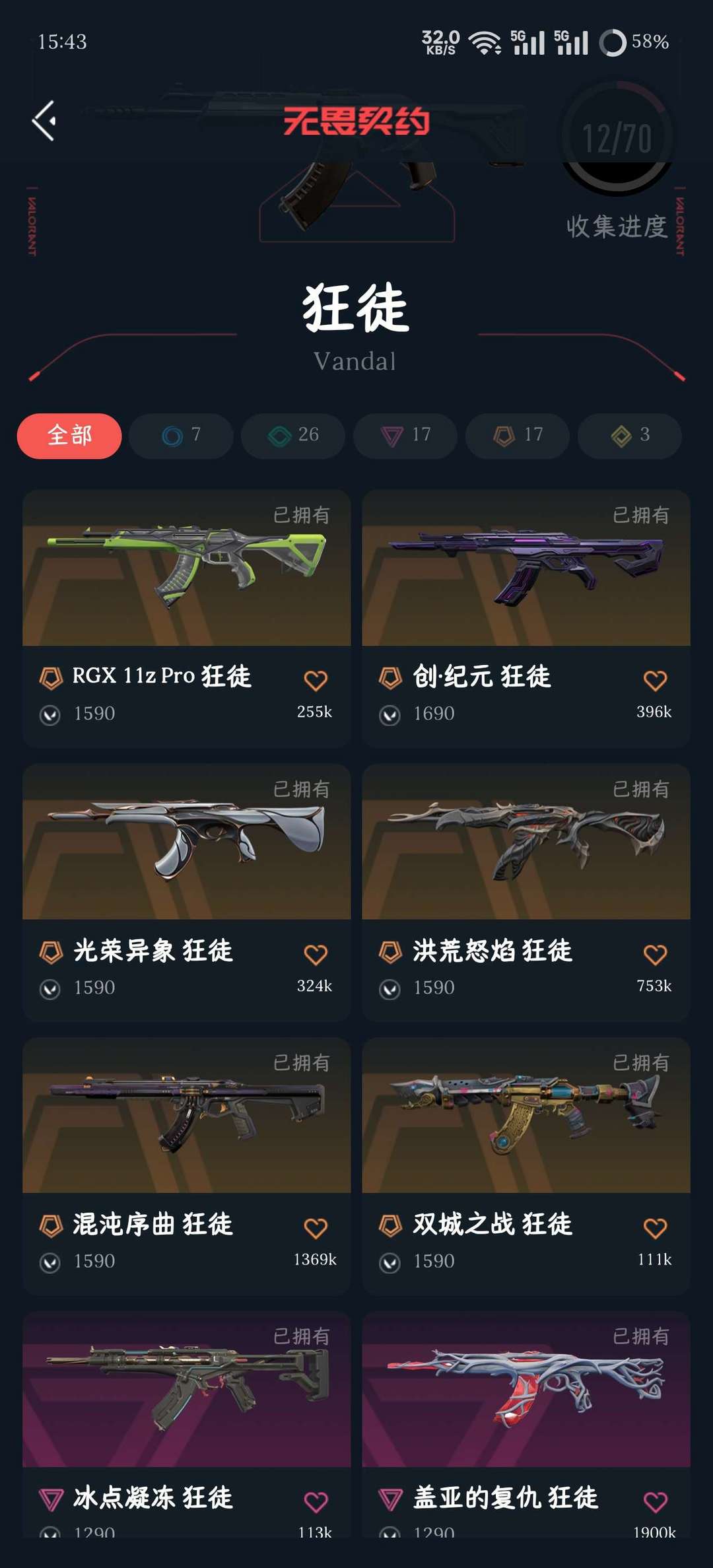Image resolution: width=713 pixels, height=1568 pixels.
Task: Open the 混沌序曲 狂徒 skin card
Action: click(186, 1166)
